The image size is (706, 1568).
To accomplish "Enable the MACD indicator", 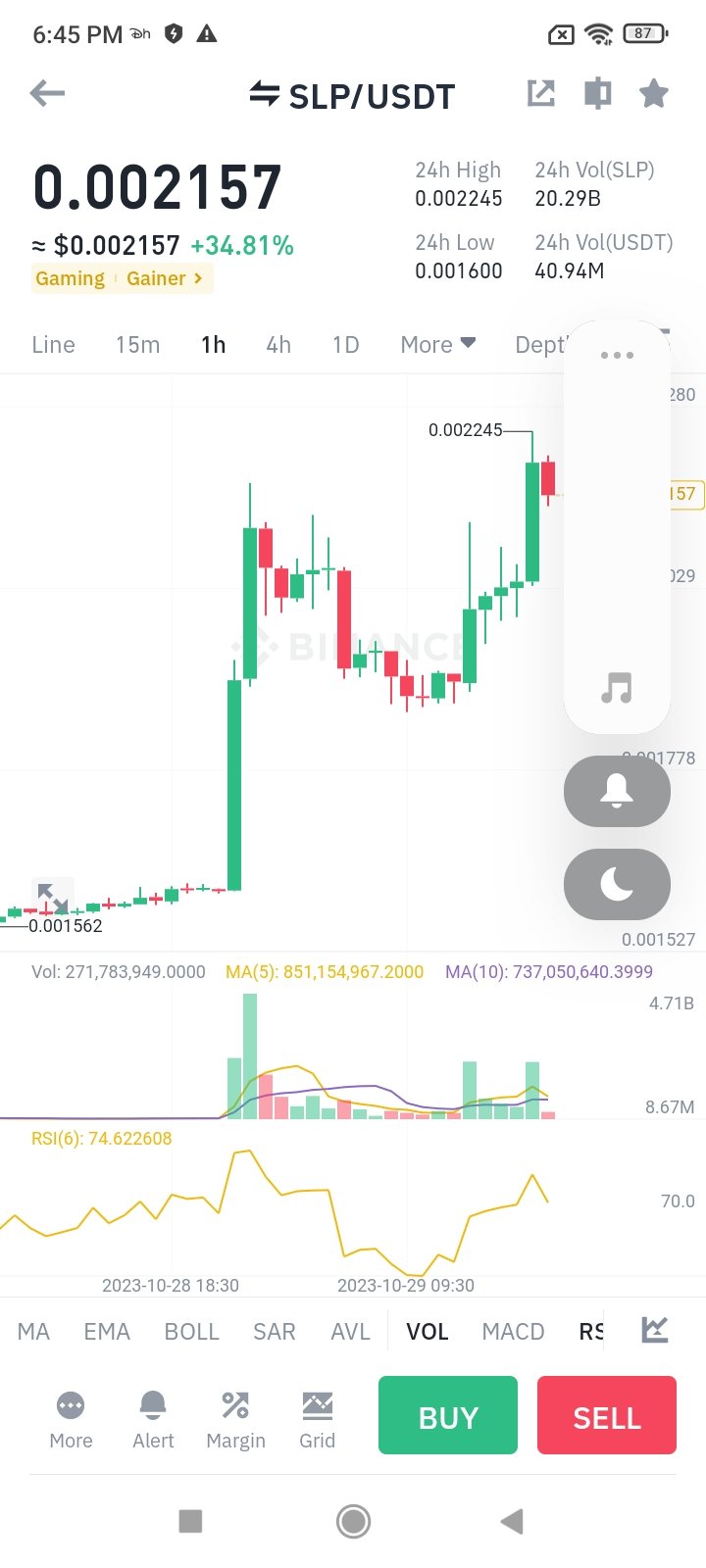I will [513, 1332].
